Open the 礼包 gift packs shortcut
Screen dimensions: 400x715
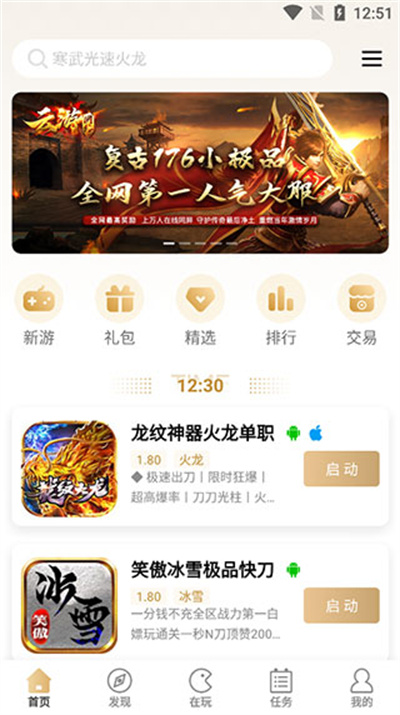[x=119, y=310]
